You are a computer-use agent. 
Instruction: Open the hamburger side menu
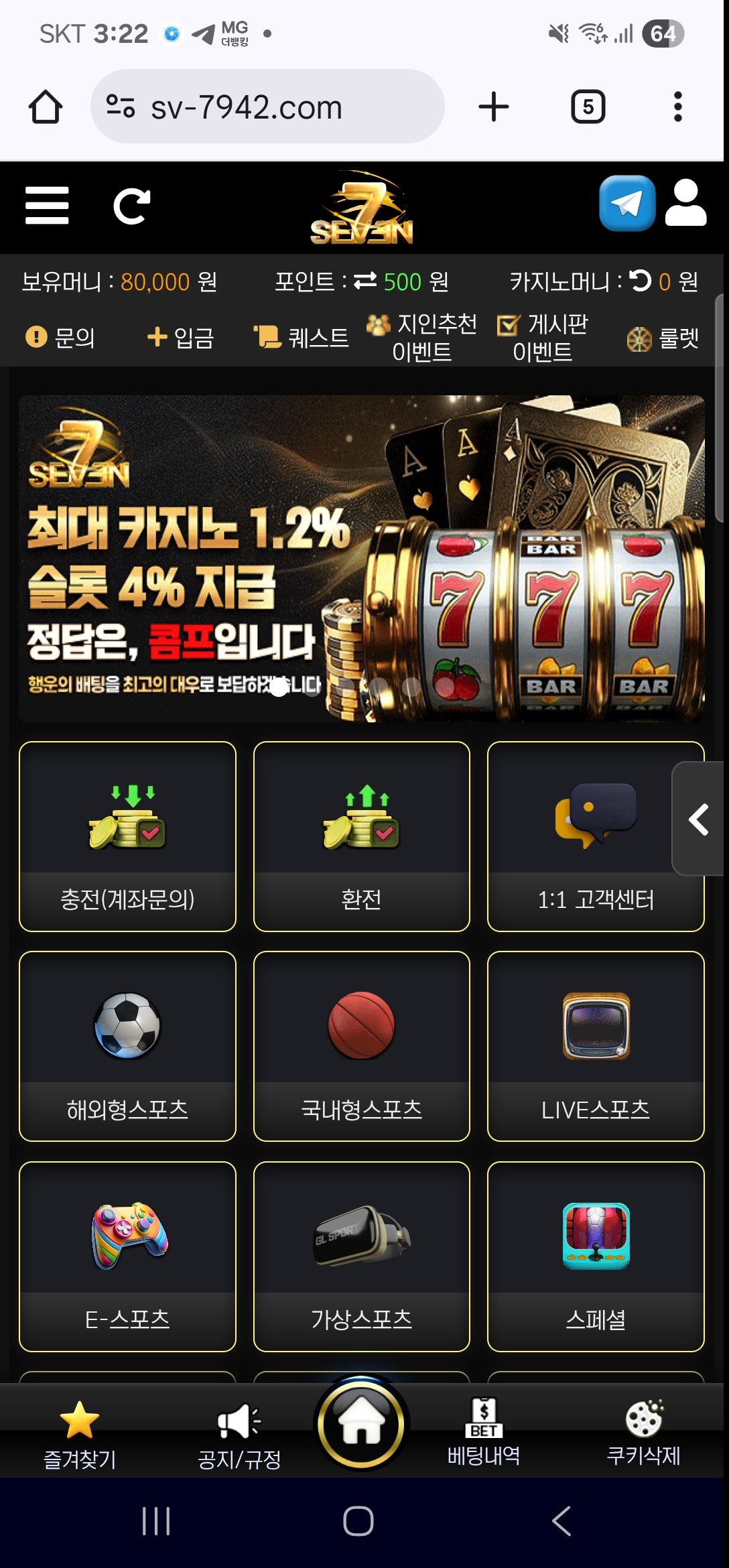(47, 205)
